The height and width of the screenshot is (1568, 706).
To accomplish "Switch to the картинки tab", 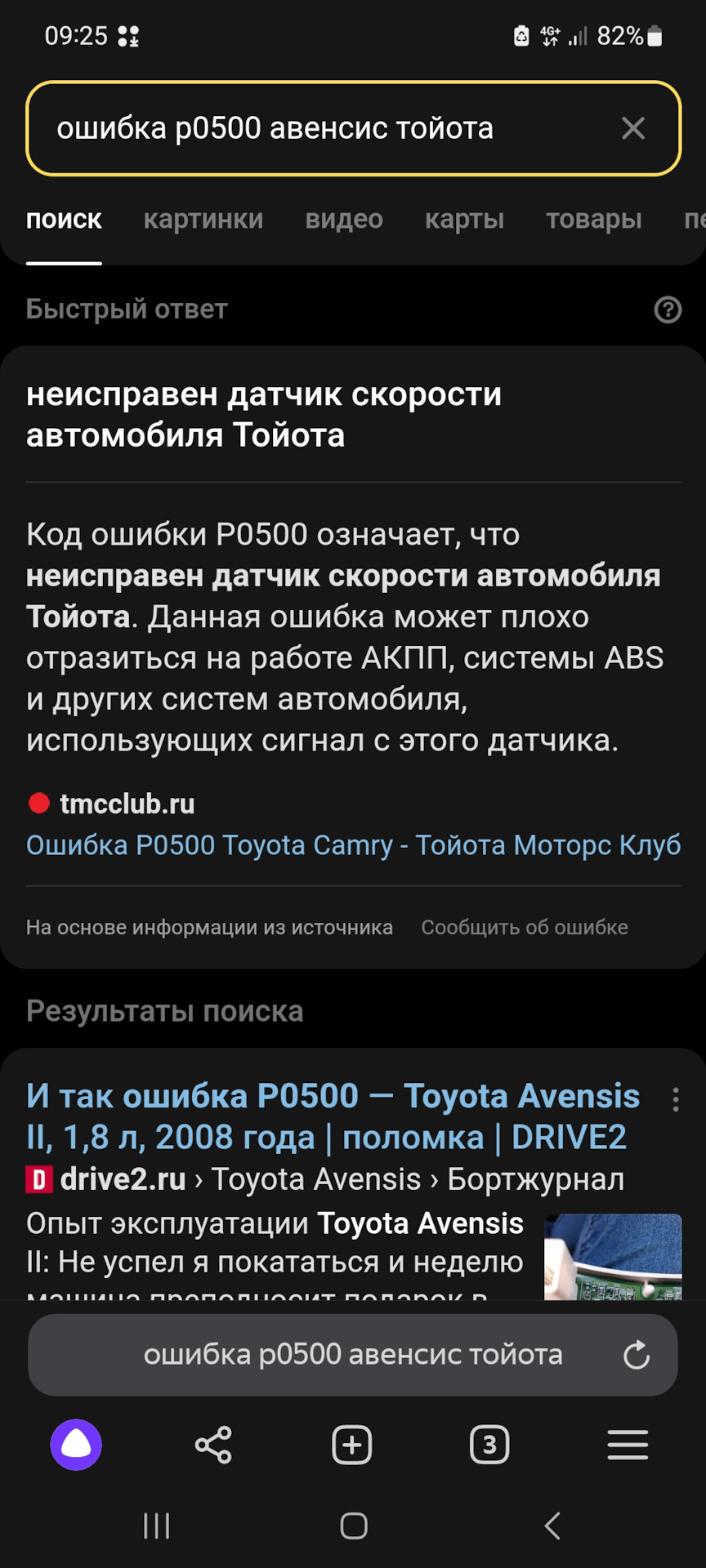I will tap(203, 219).
